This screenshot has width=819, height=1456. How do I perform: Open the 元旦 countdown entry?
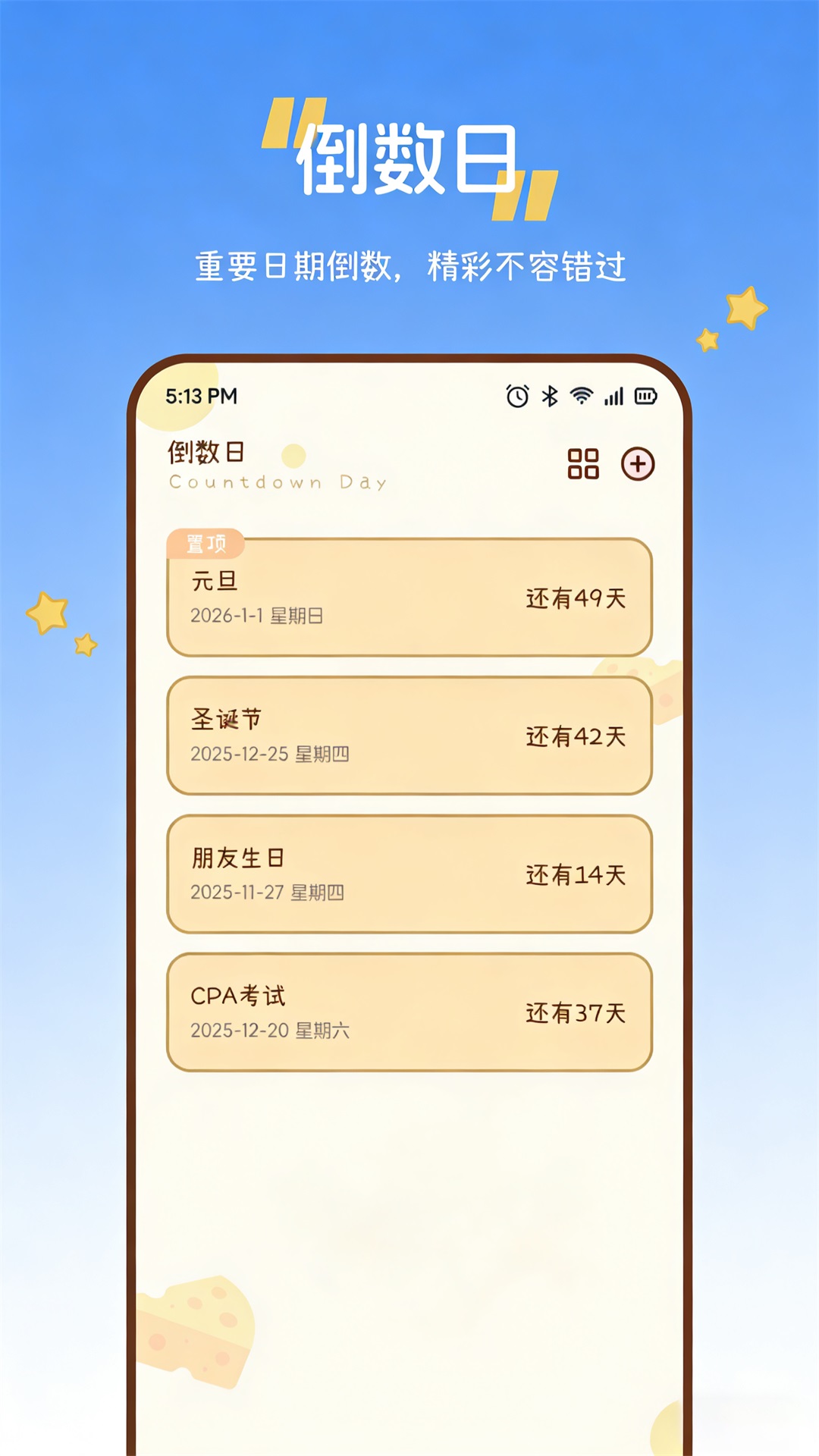[409, 599]
